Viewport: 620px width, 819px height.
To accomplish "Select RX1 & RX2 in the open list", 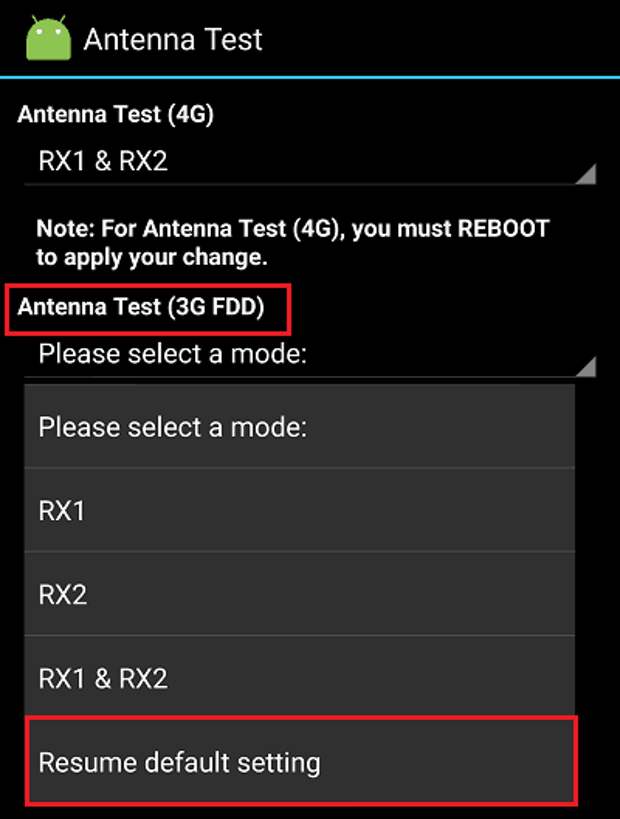I will tap(300, 679).
